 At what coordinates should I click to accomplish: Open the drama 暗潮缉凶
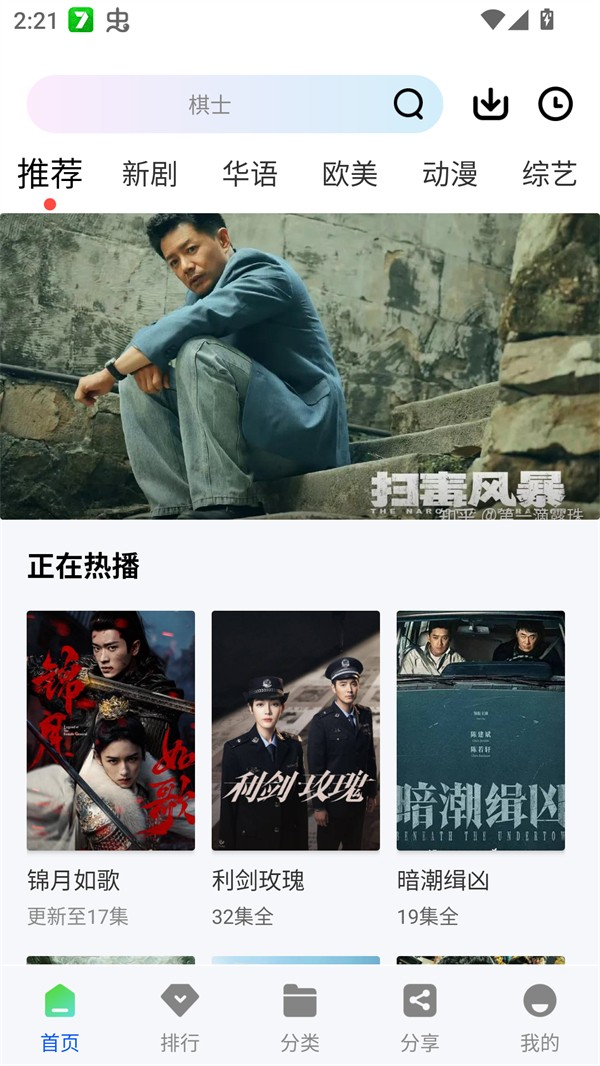click(481, 731)
